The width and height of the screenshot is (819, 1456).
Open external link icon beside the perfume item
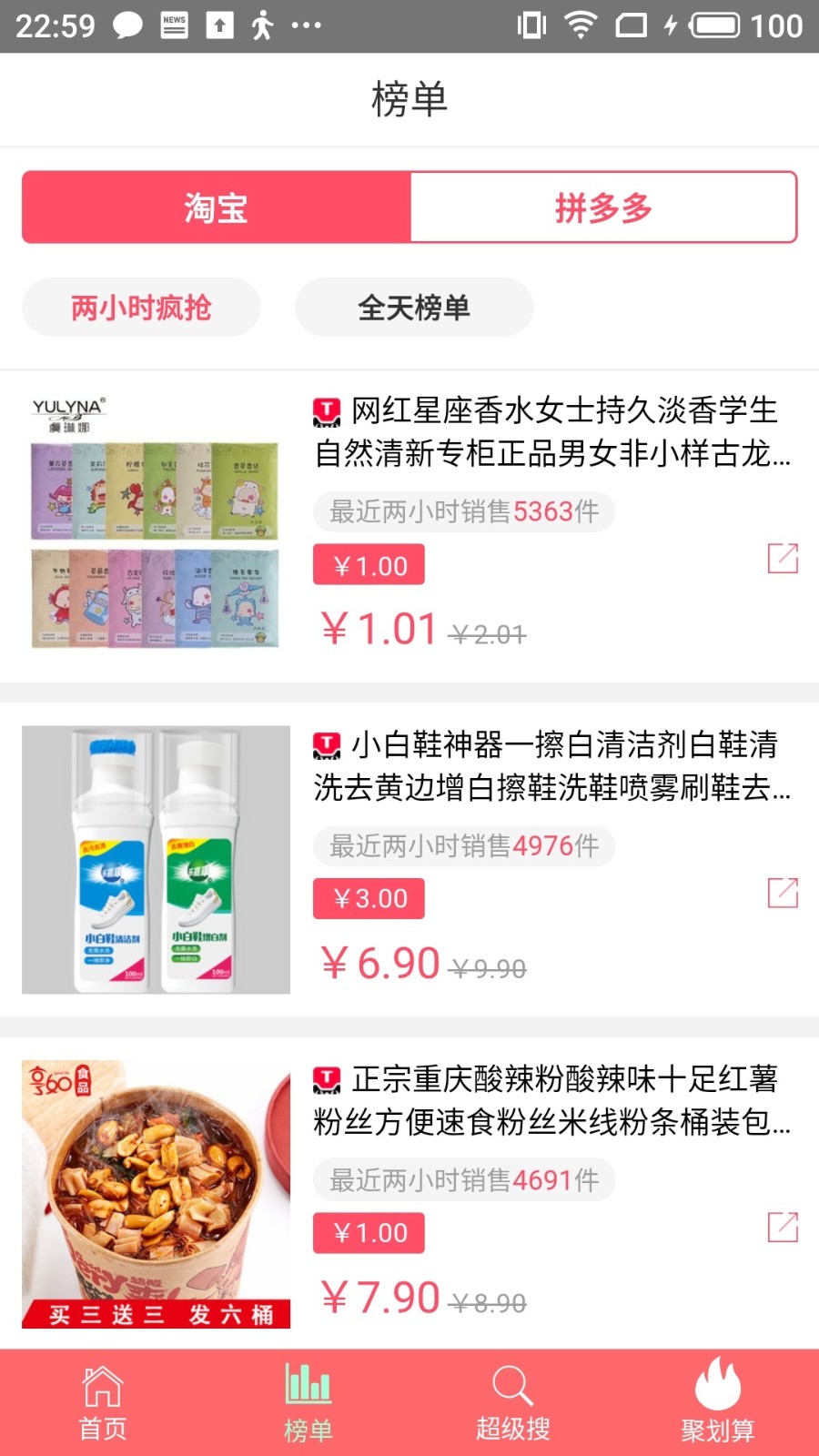pos(783,560)
